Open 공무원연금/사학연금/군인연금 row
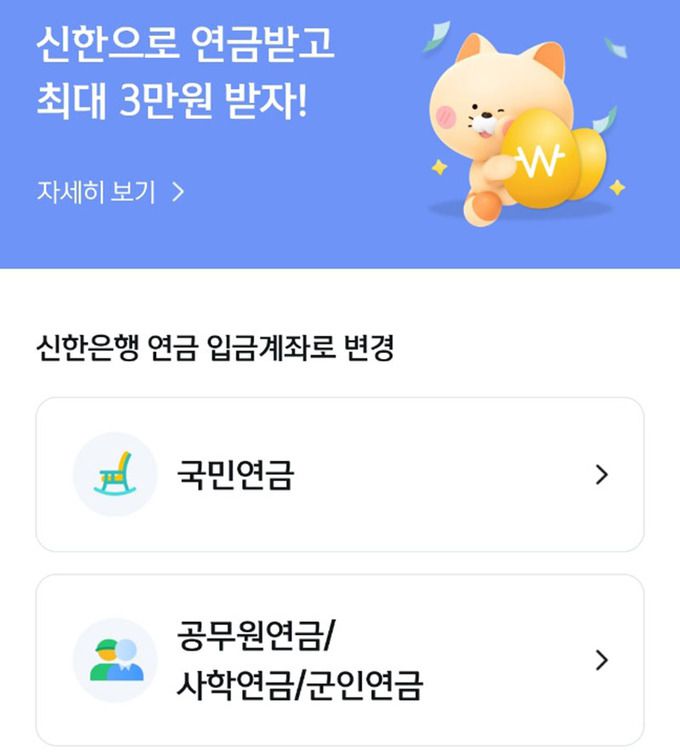The width and height of the screenshot is (680, 756). click(x=340, y=660)
